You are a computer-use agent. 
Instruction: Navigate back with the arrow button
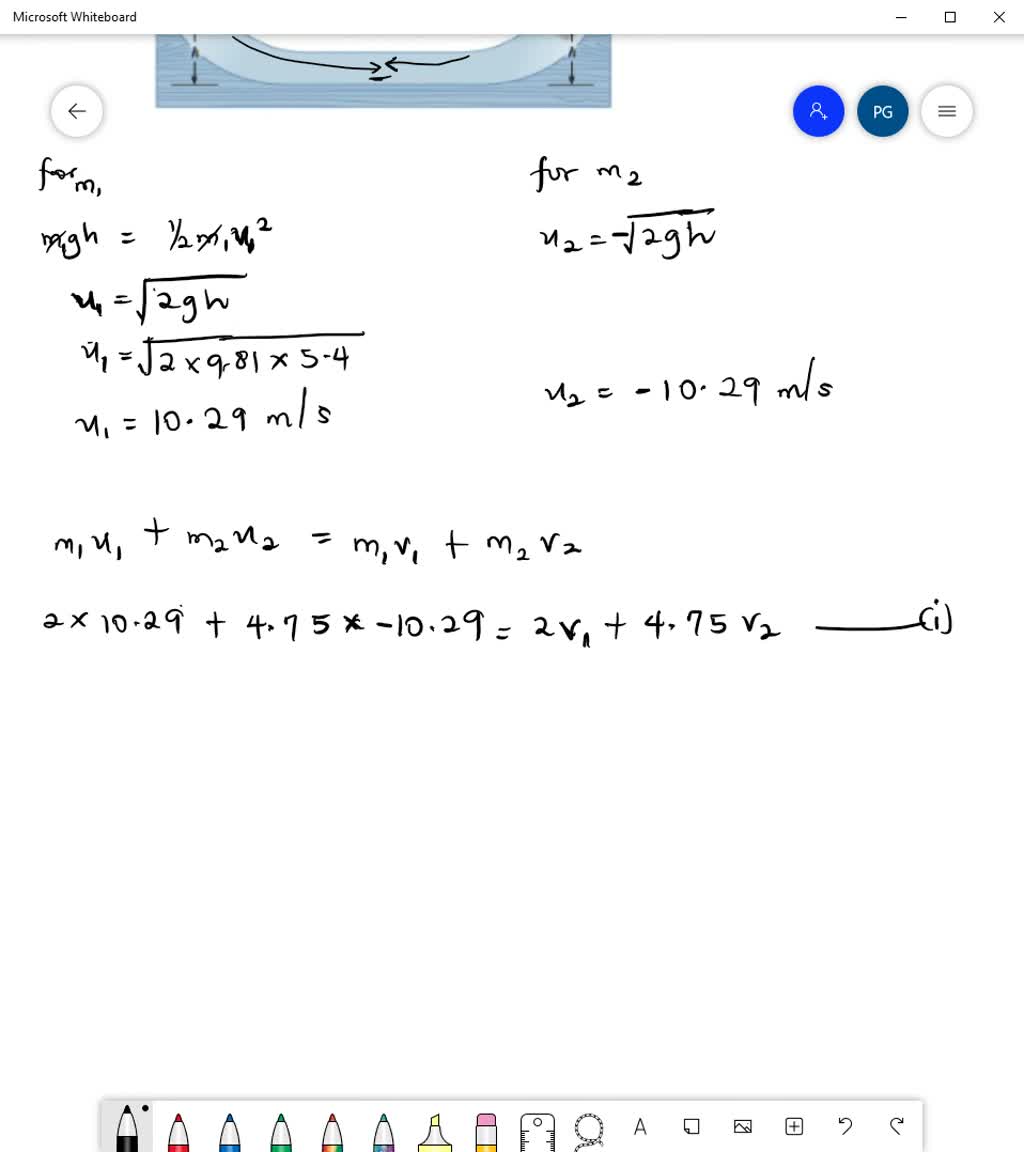77,111
